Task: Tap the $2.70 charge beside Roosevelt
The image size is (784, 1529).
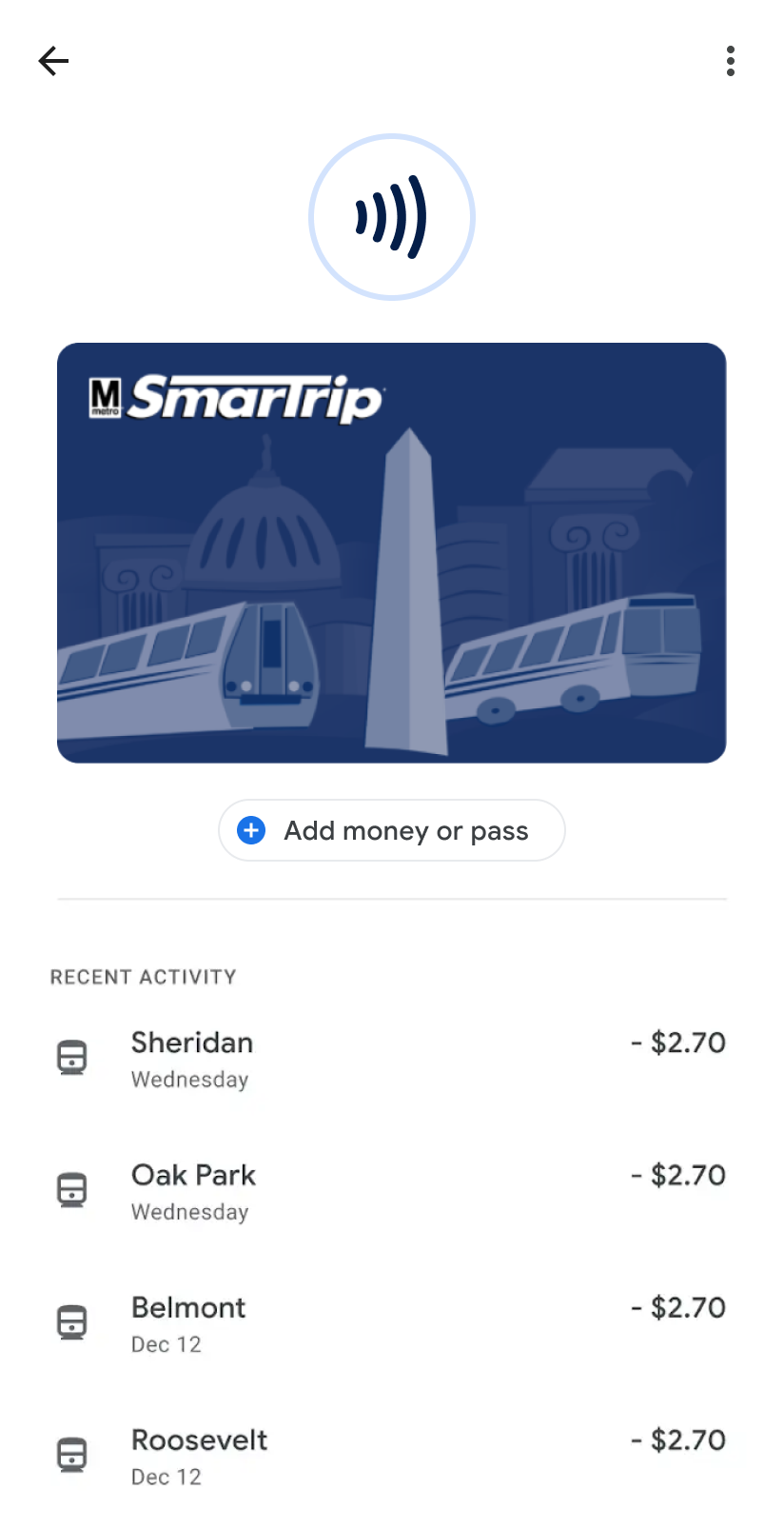Action: (x=677, y=1440)
